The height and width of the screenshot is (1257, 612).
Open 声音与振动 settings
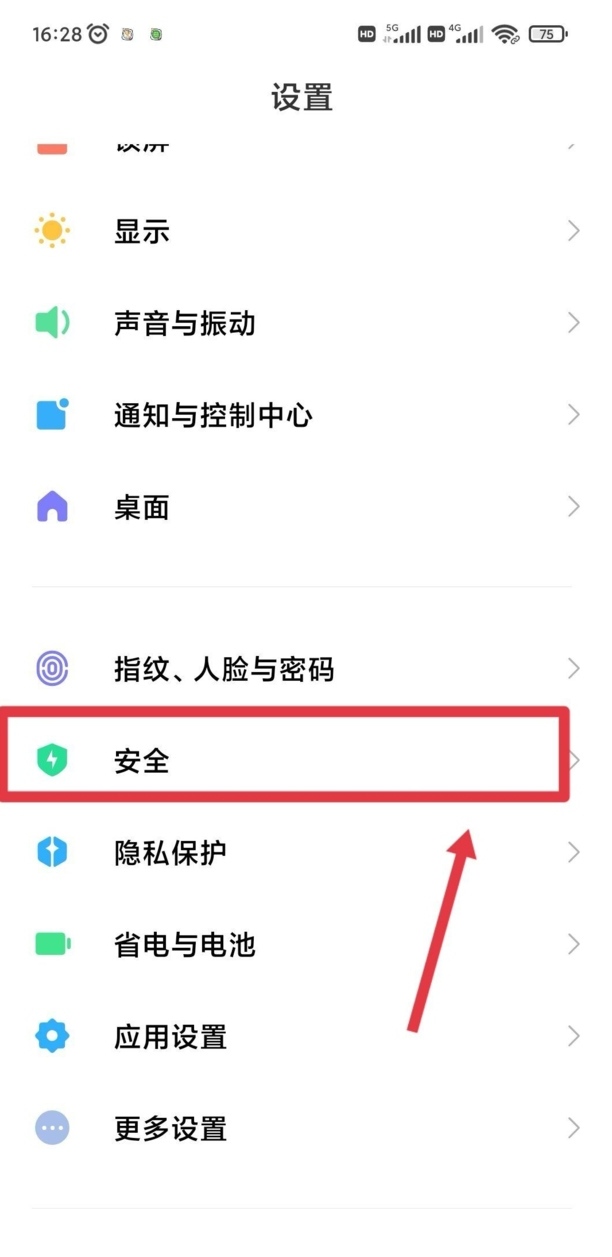coord(306,323)
